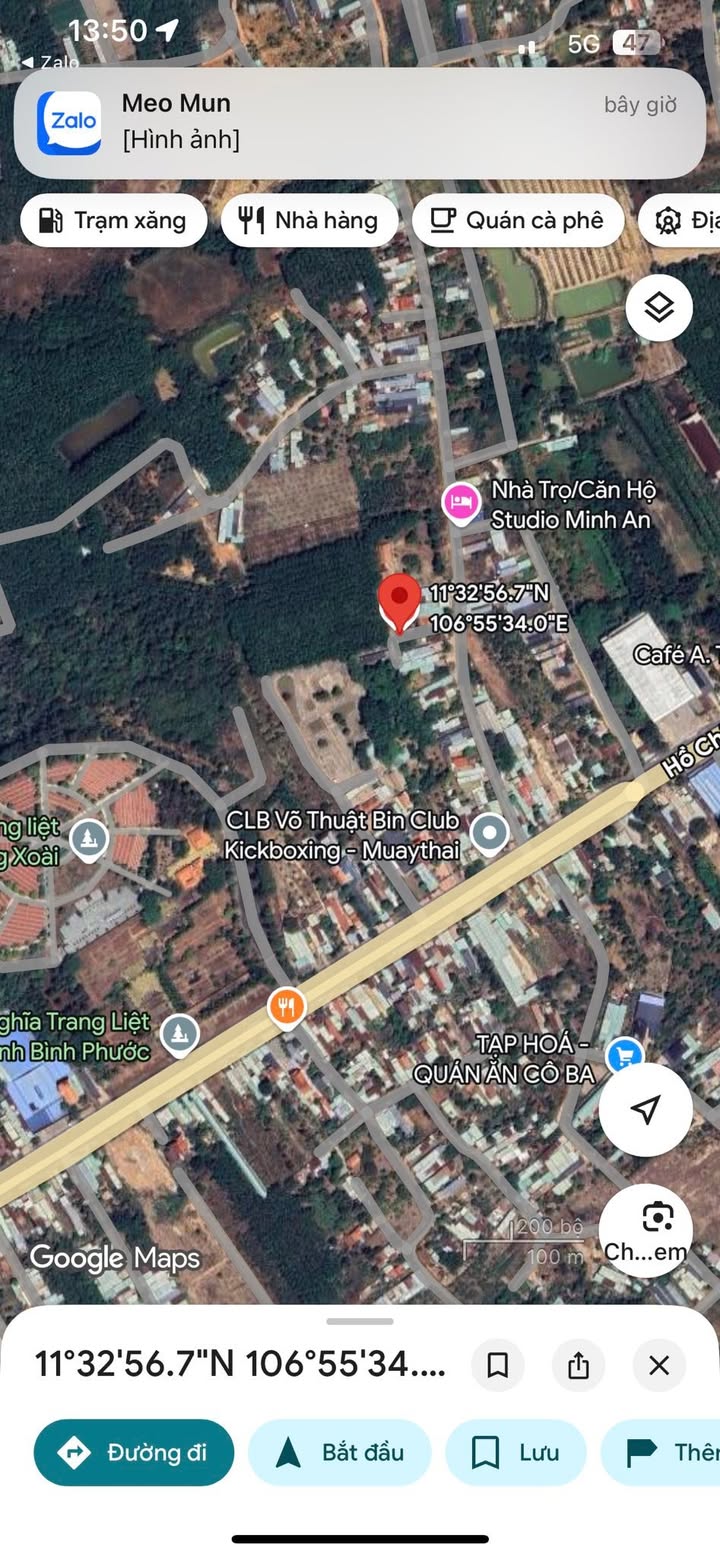Open the orange restaurant marker
This screenshot has height=1557, width=720.
coord(287,1007)
